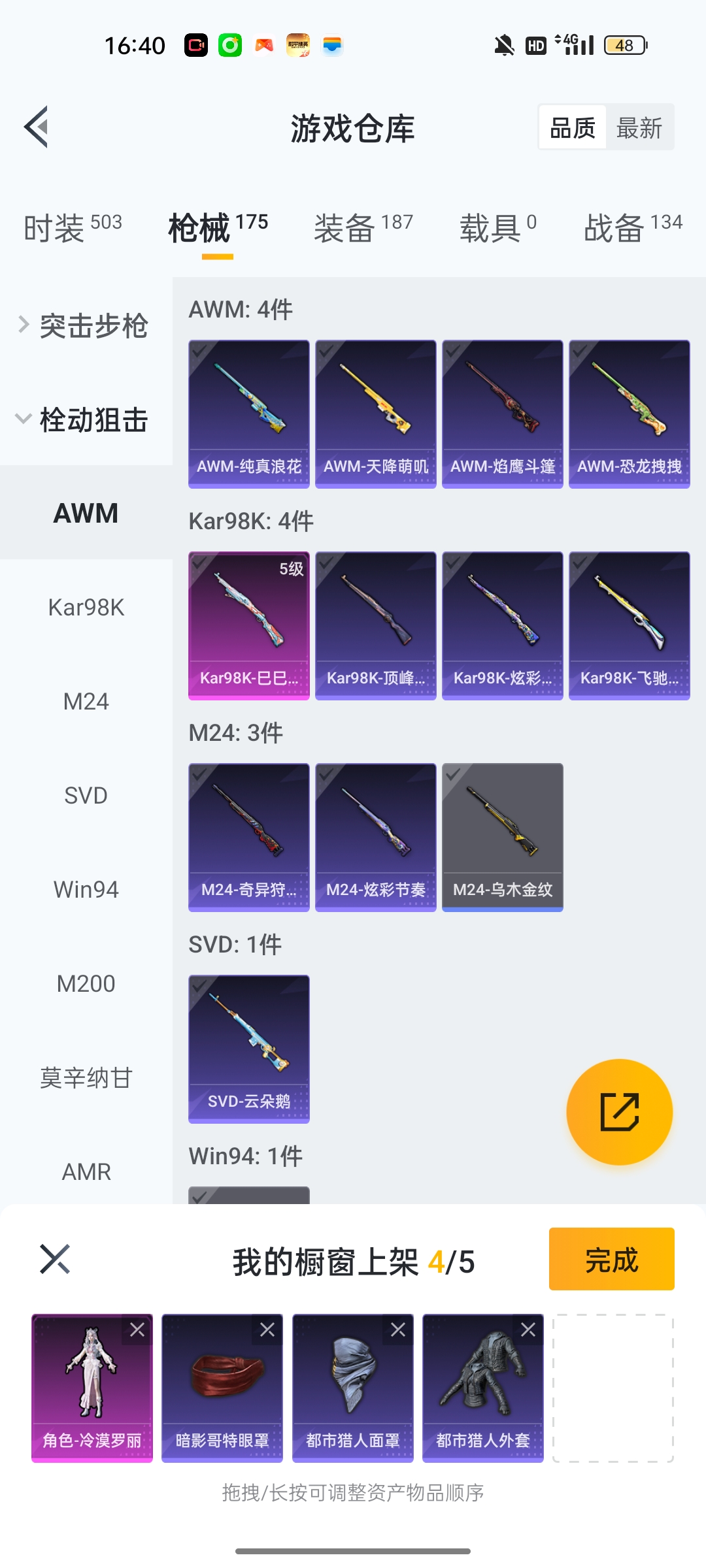This screenshot has height=1568, width=706.
Task: Select the AWM-恐龙拽拽 skin
Action: pos(629,413)
